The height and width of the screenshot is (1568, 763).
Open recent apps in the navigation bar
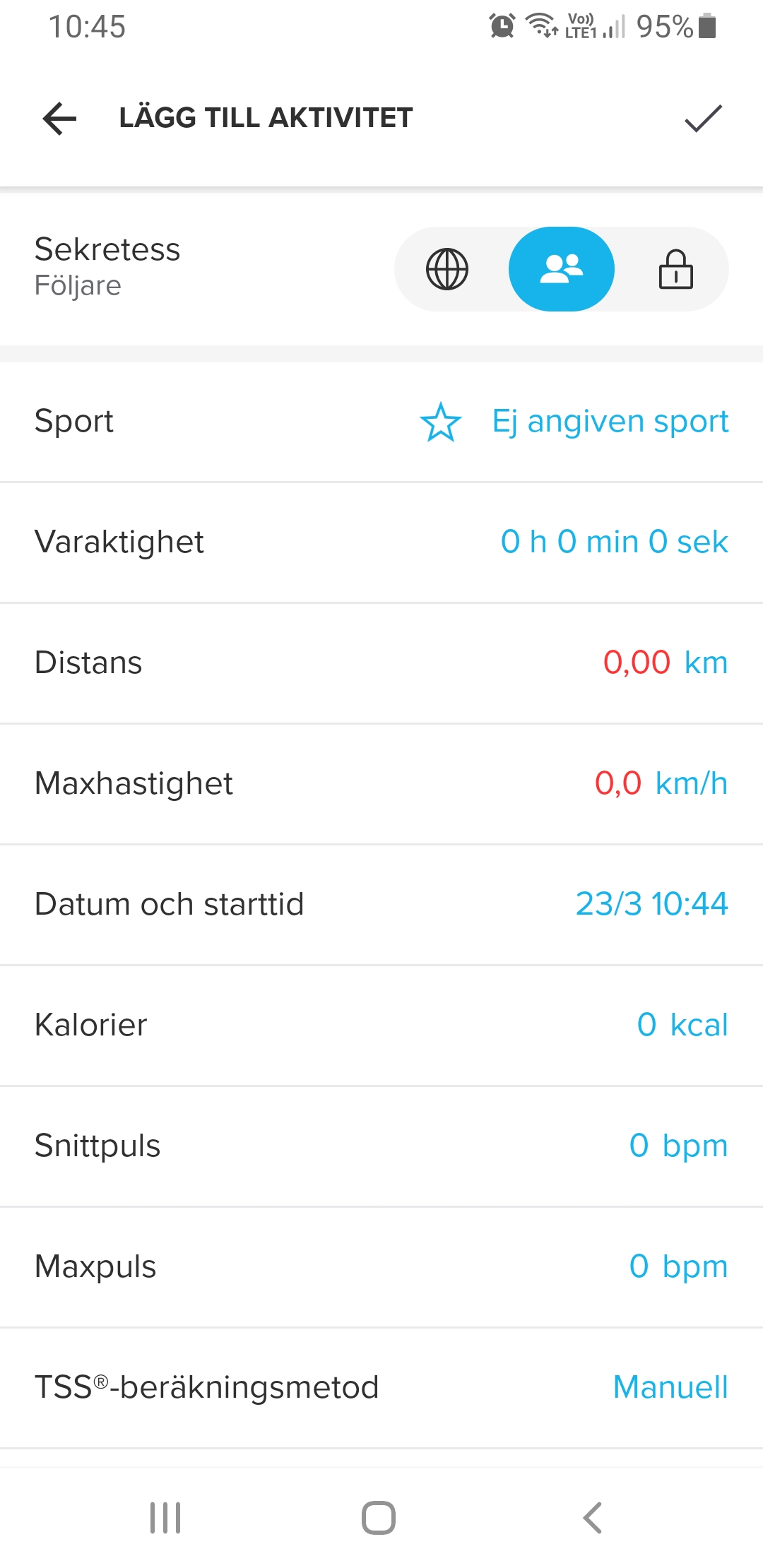pos(165,1517)
